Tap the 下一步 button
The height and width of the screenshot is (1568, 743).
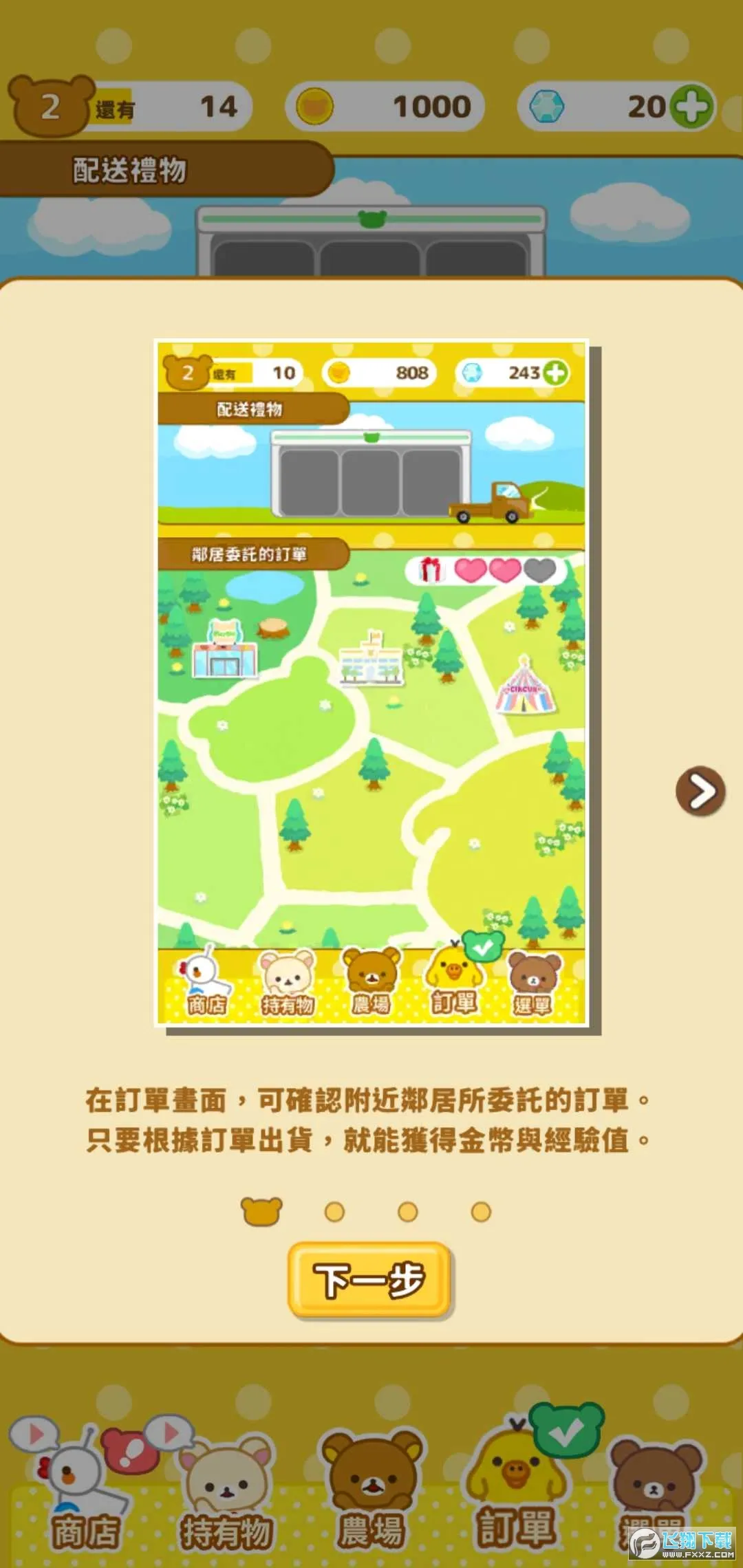tap(369, 1280)
